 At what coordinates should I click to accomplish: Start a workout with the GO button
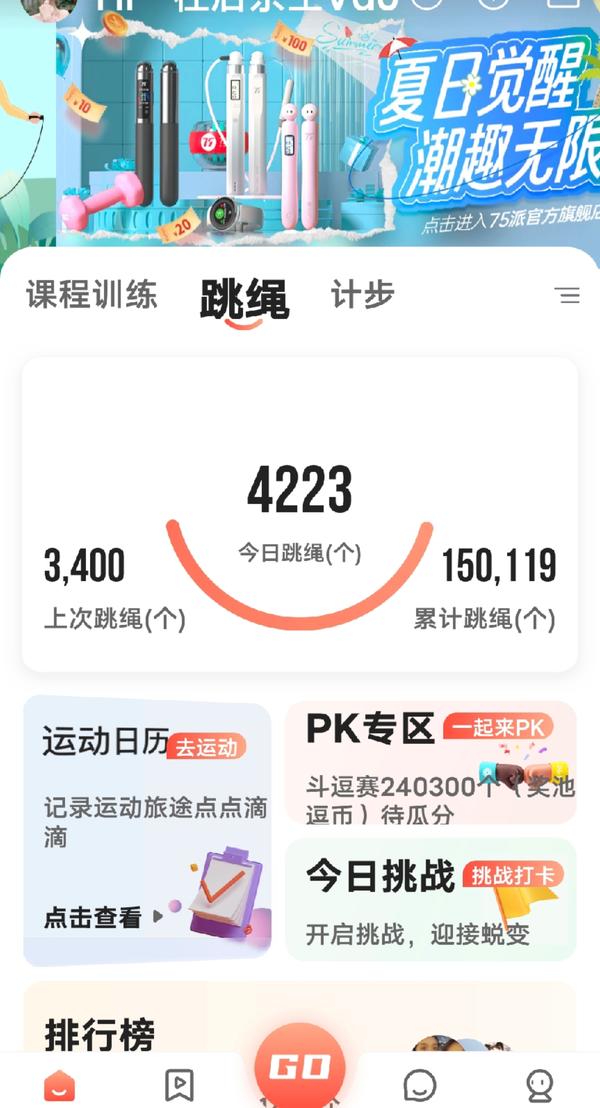click(300, 1066)
